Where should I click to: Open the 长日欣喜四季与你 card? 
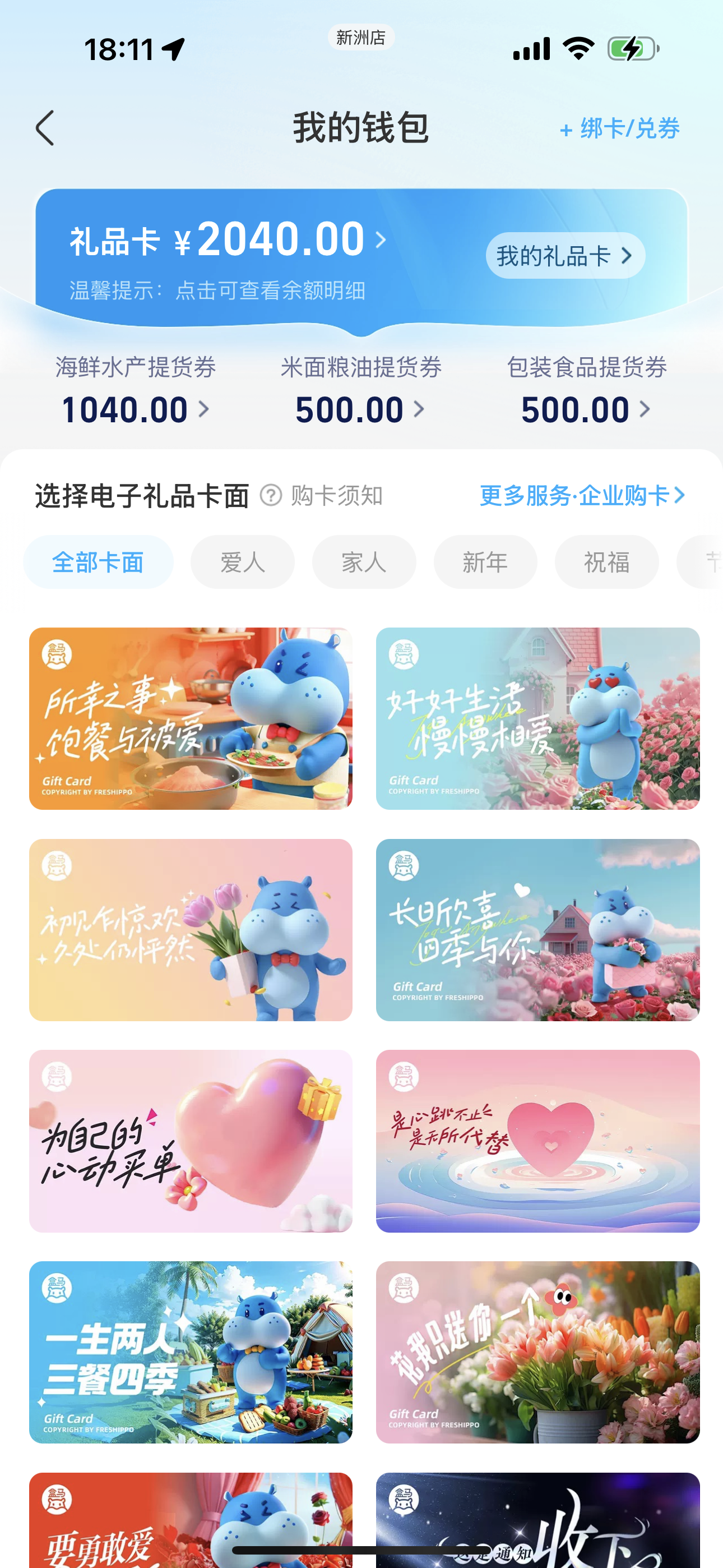[x=537, y=929]
